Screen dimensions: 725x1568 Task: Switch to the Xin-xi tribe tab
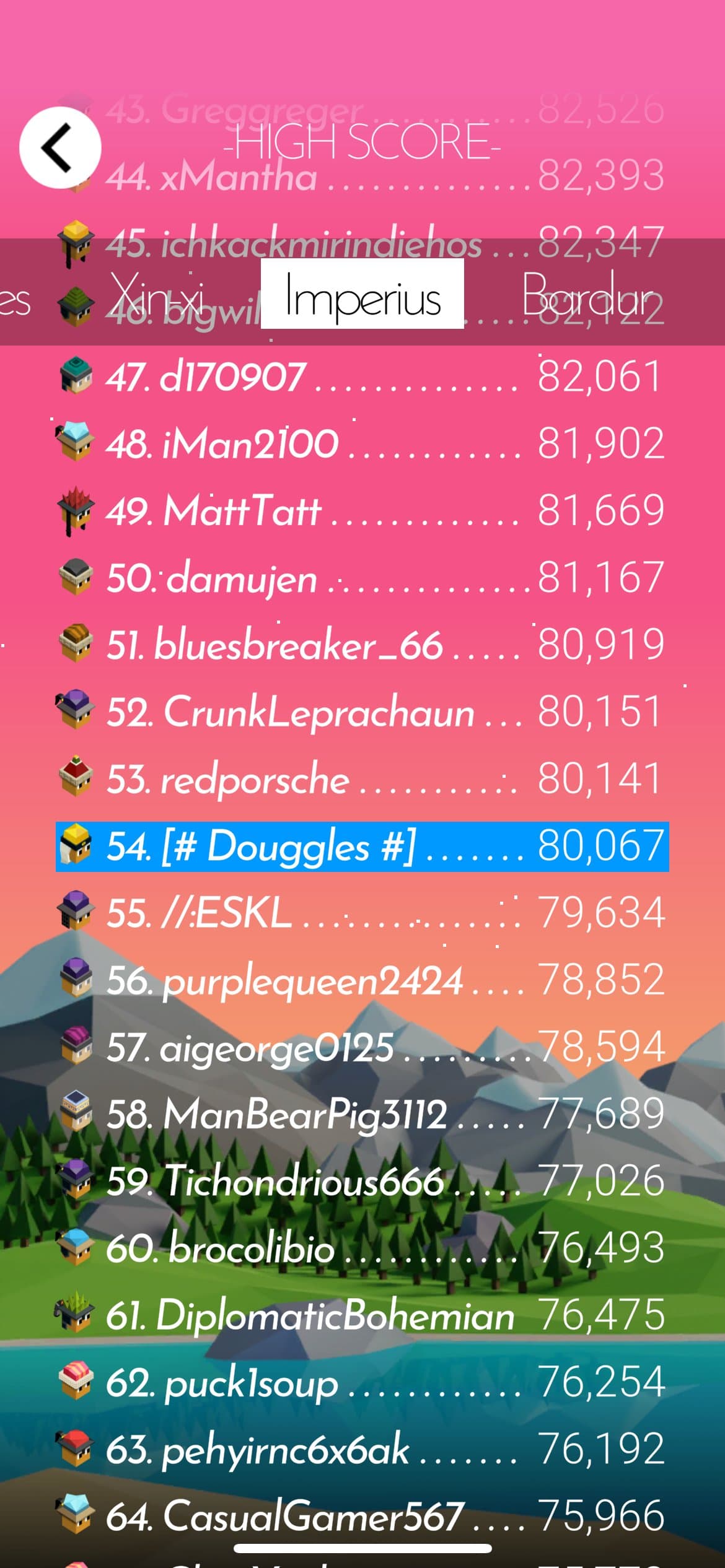[x=156, y=294]
